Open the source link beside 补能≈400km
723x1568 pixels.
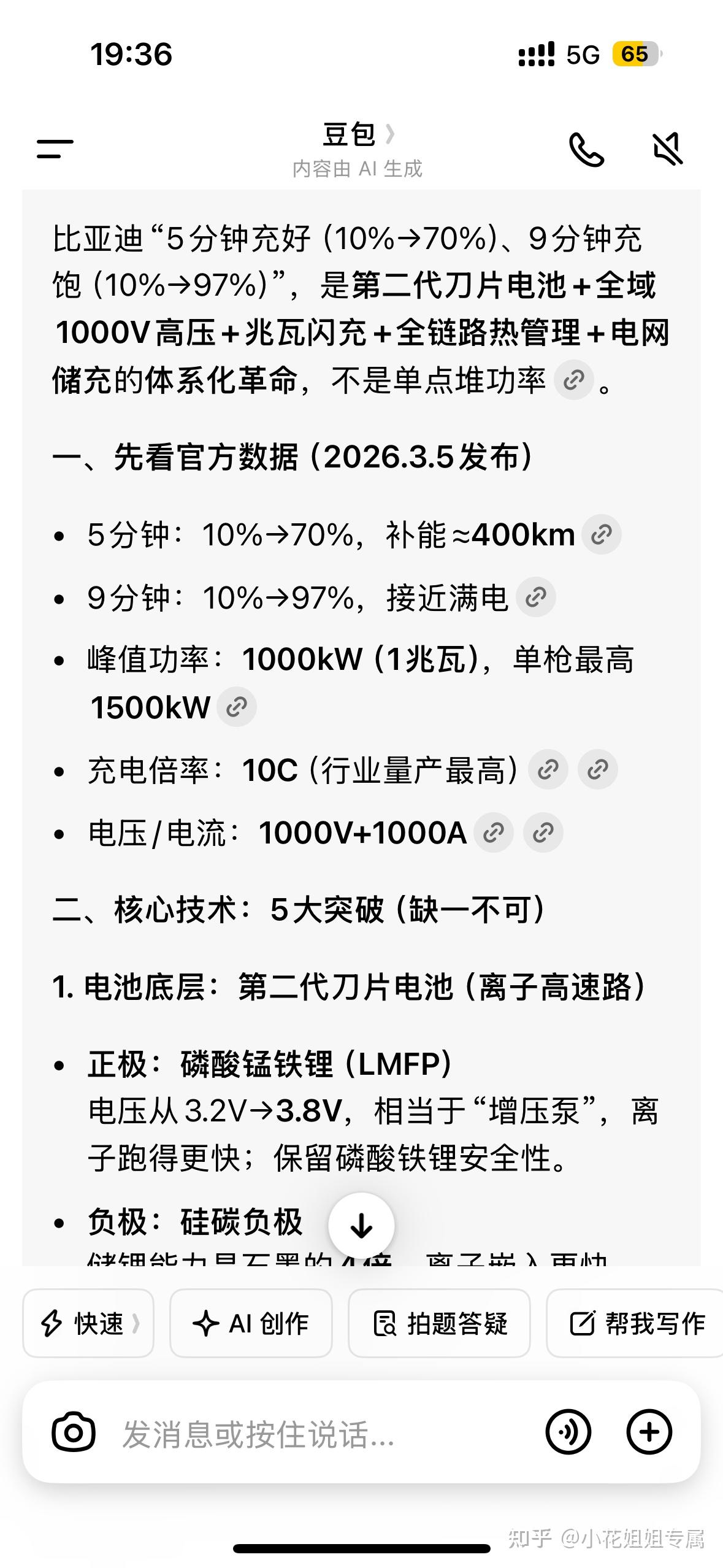(601, 534)
